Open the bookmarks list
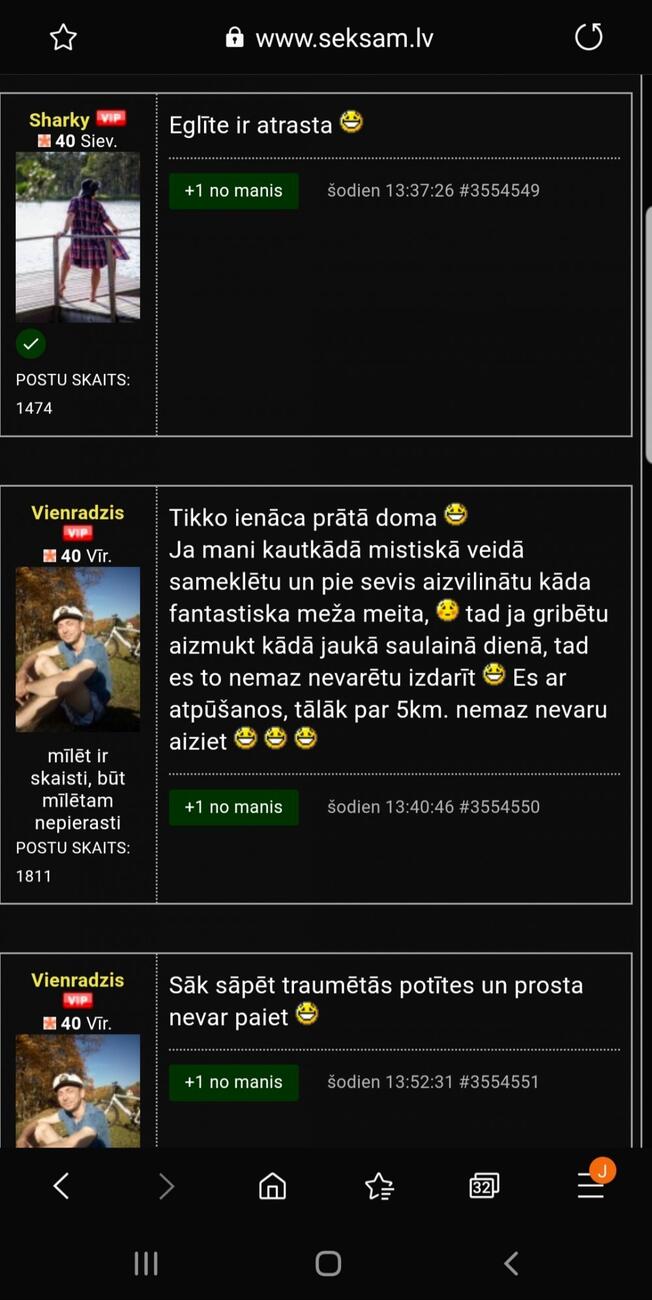This screenshot has width=652, height=1300. [x=379, y=1186]
